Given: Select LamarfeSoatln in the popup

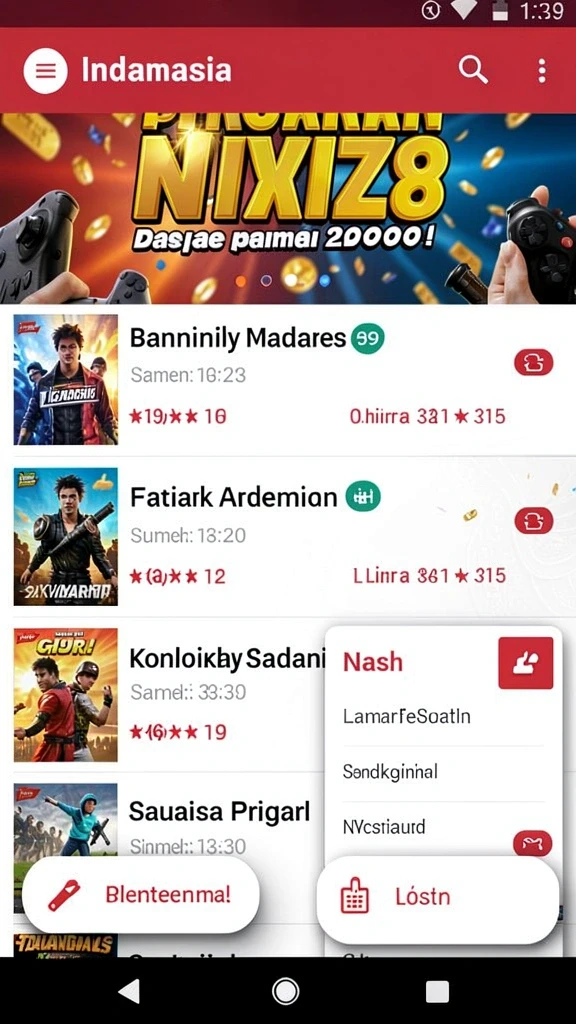Looking at the screenshot, I should pos(443,716).
